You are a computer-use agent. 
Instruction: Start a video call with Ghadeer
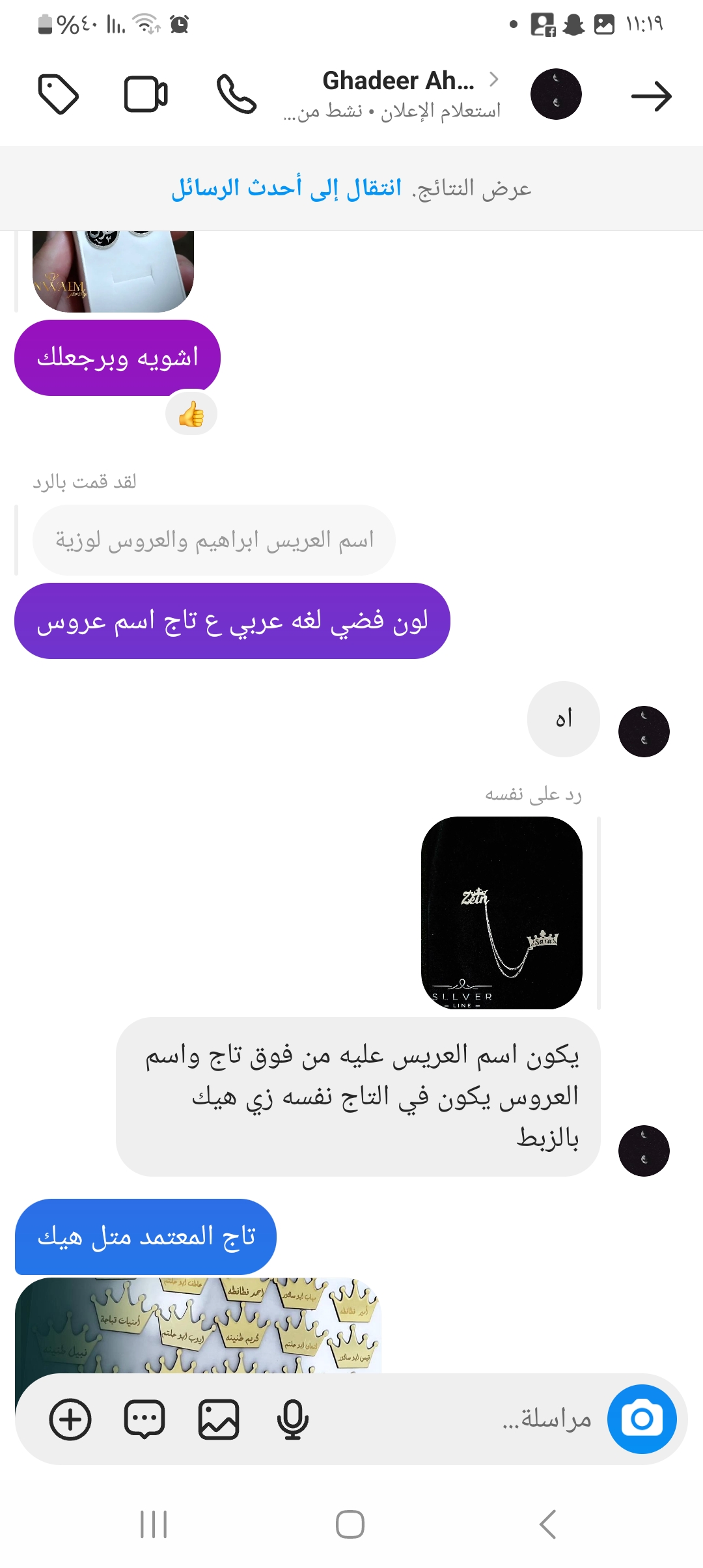(146, 95)
